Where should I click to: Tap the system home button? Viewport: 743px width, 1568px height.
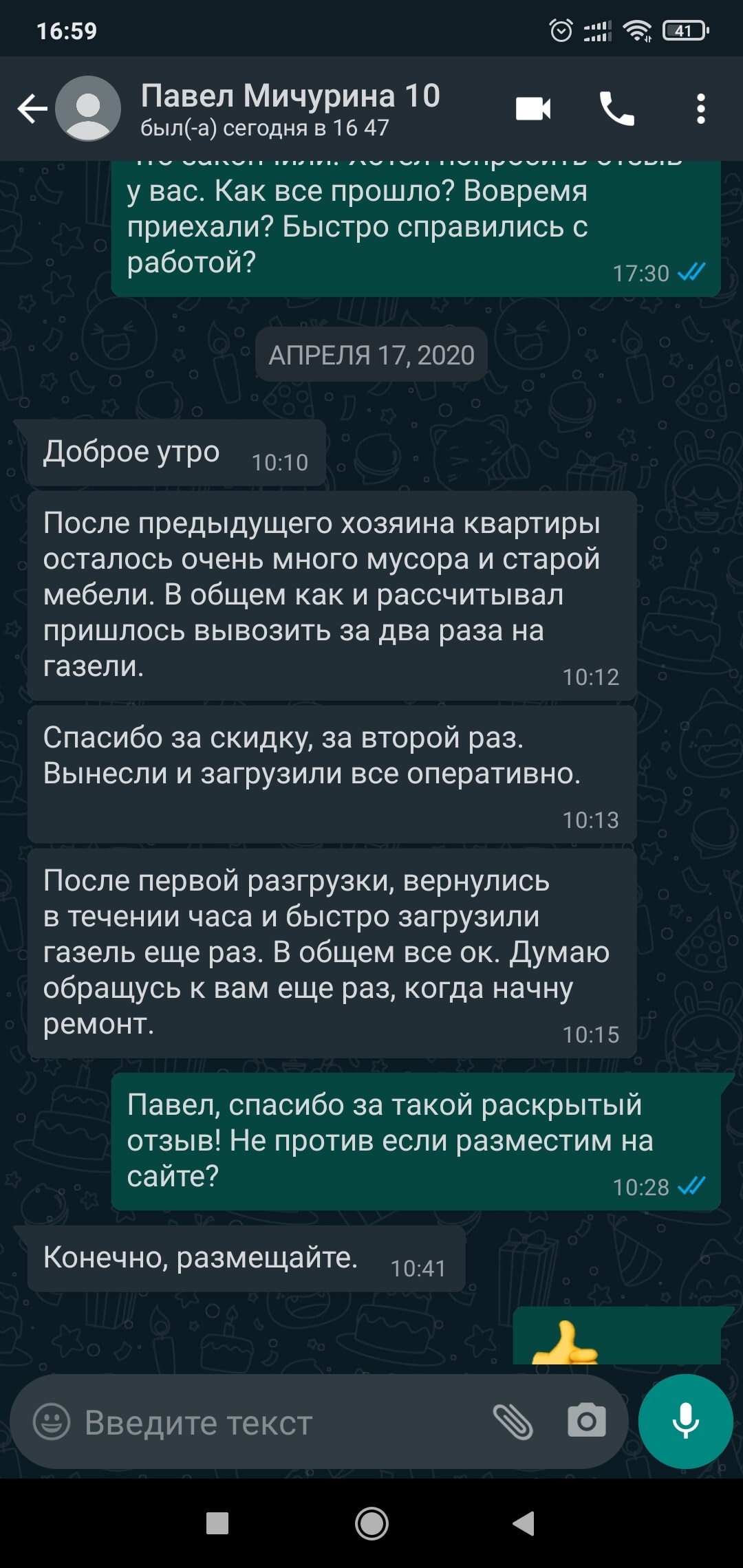pyautogui.click(x=371, y=1523)
